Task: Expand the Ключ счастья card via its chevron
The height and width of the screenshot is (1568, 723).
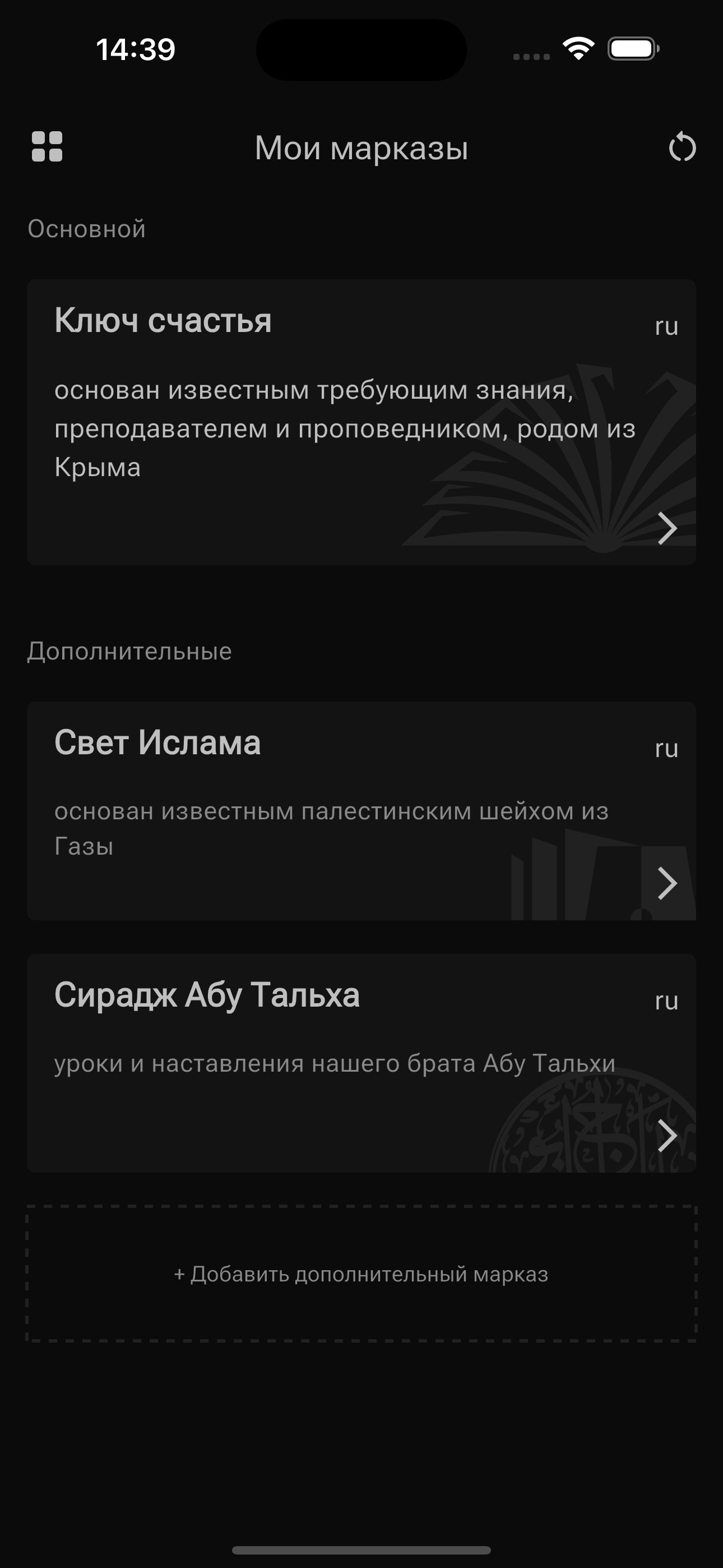Action: (x=668, y=528)
